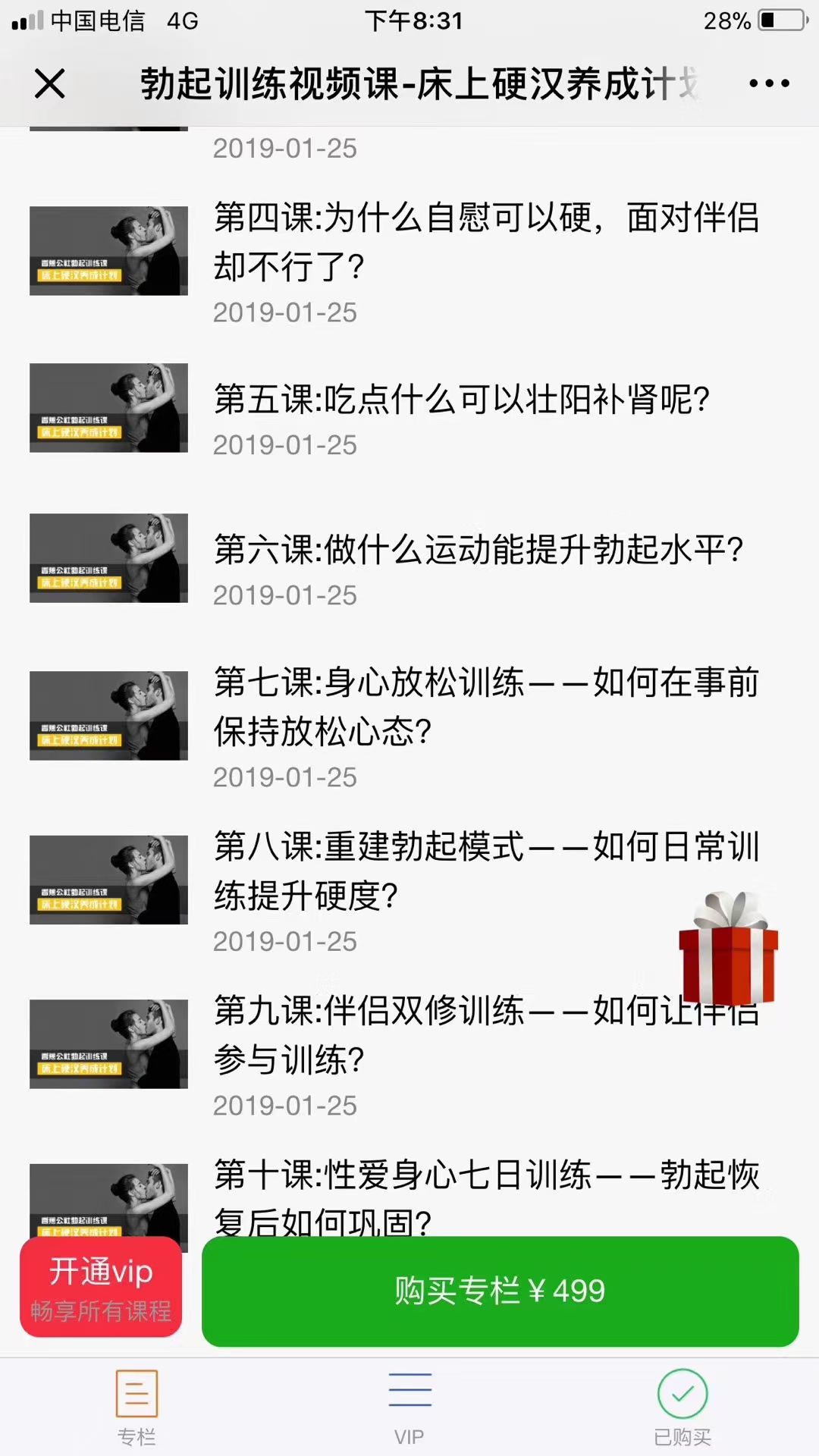Viewport: 819px width, 1456px height.
Task: Switch to the VIP tab
Action: [409, 1408]
